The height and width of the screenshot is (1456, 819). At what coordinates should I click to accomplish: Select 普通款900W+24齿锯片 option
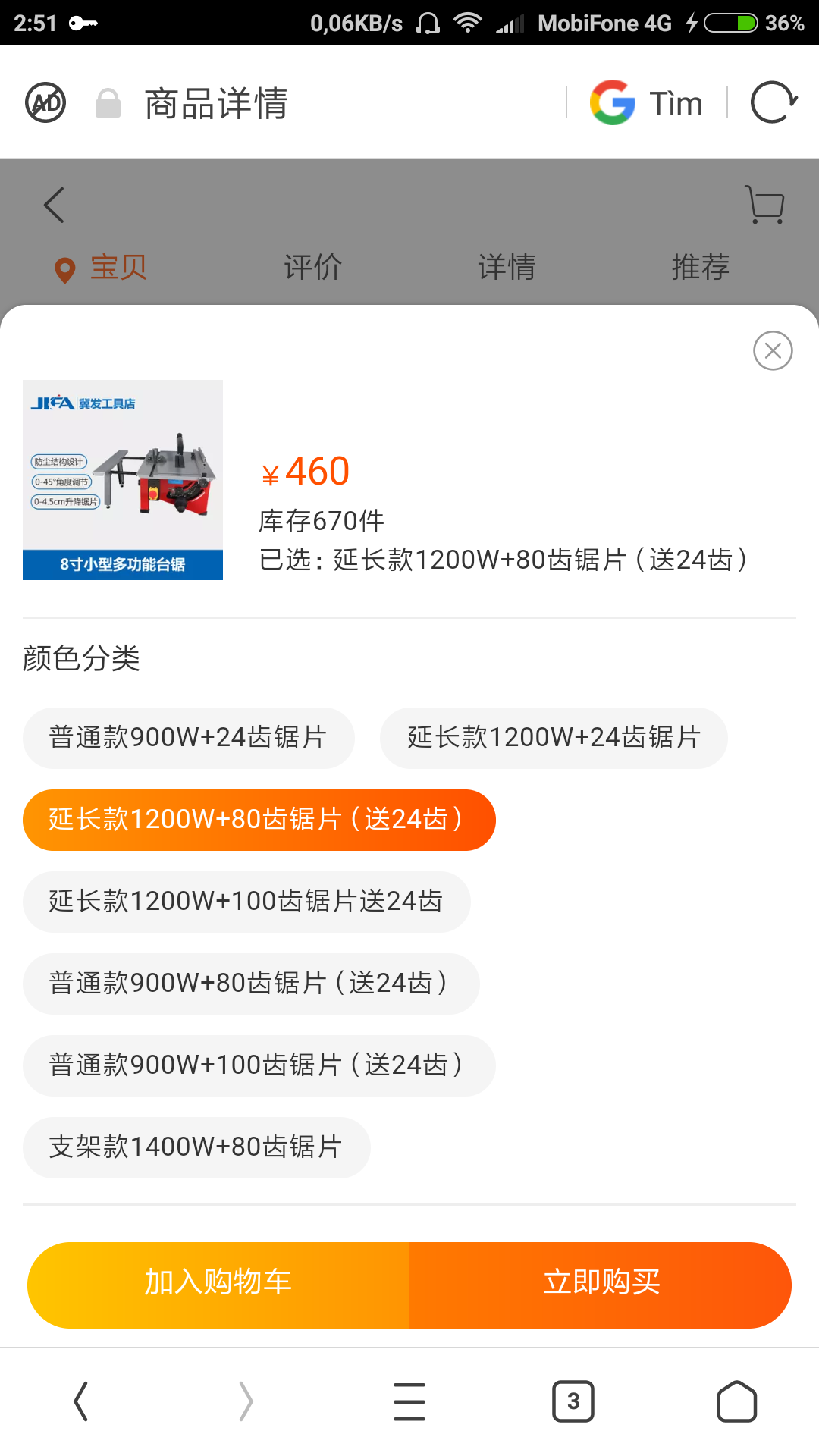point(188,738)
